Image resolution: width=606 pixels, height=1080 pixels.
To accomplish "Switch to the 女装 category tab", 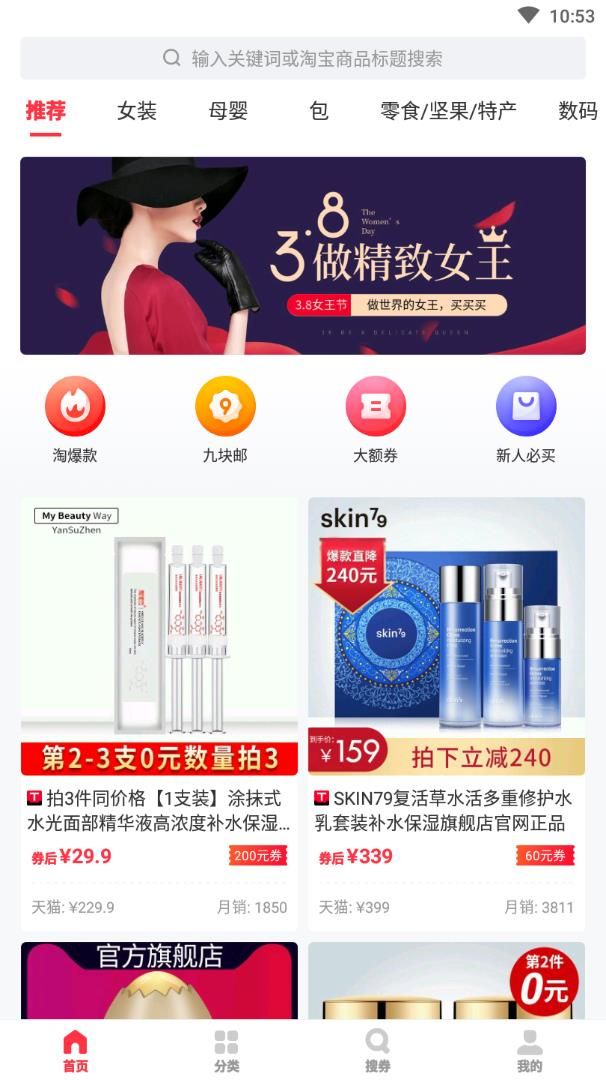I will (x=136, y=111).
